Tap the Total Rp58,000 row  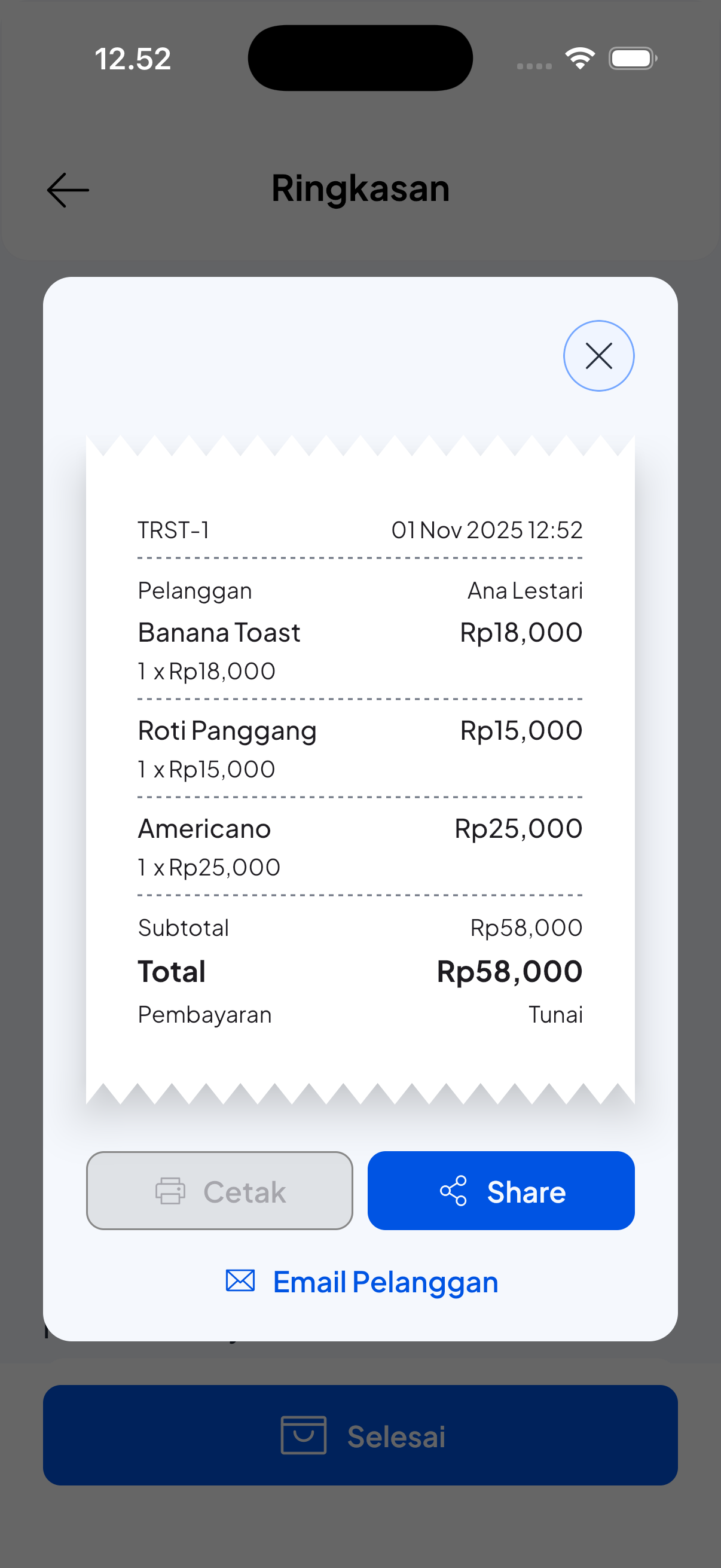tap(360, 971)
